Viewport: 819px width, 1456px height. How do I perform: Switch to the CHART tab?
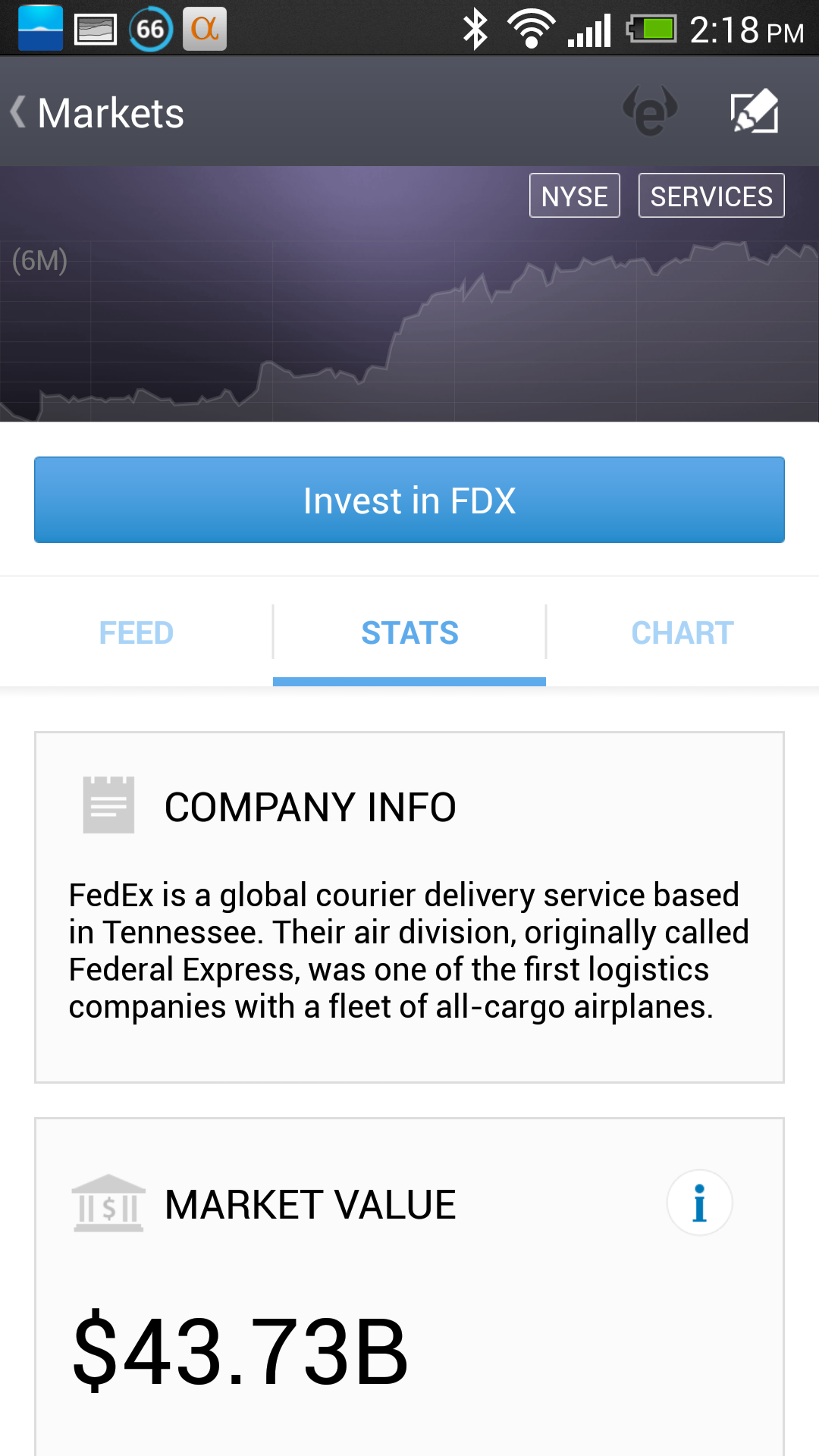click(x=682, y=632)
